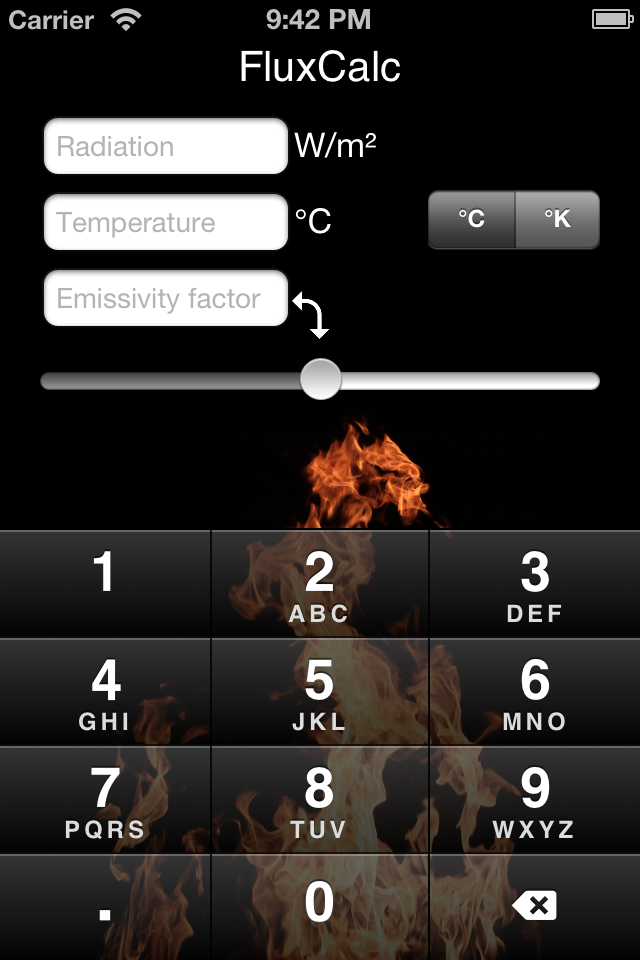This screenshot has width=640, height=960.
Task: Switch temperature unit to °C
Action: coord(471,219)
